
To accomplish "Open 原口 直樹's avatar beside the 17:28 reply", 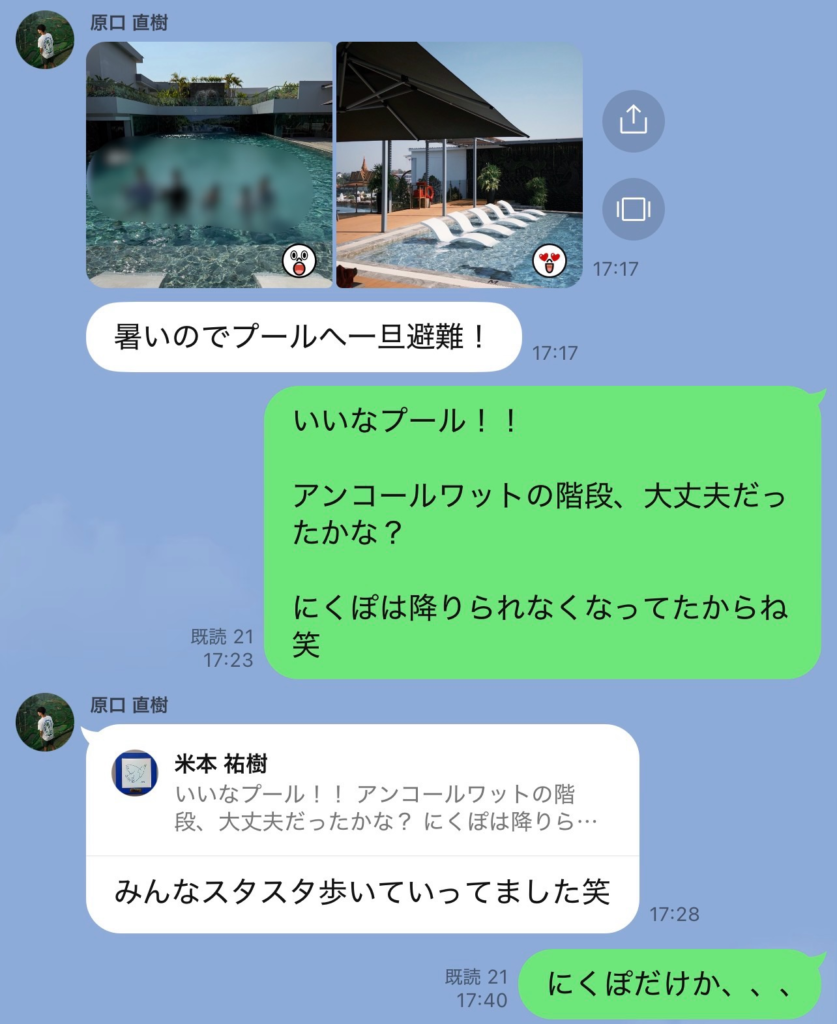I will pyautogui.click(x=45, y=722).
